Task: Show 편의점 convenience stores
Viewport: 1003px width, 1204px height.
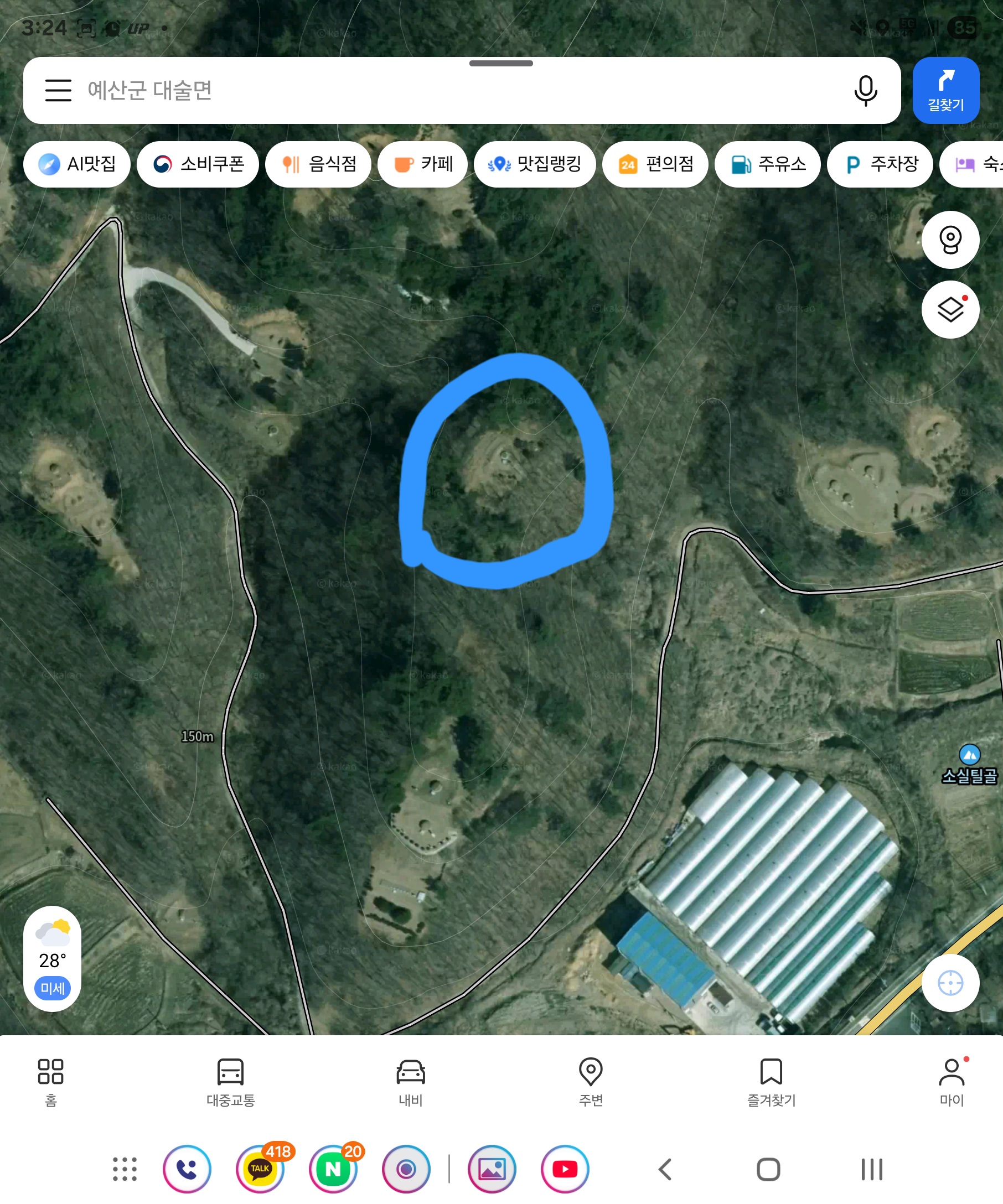Action: (x=655, y=164)
